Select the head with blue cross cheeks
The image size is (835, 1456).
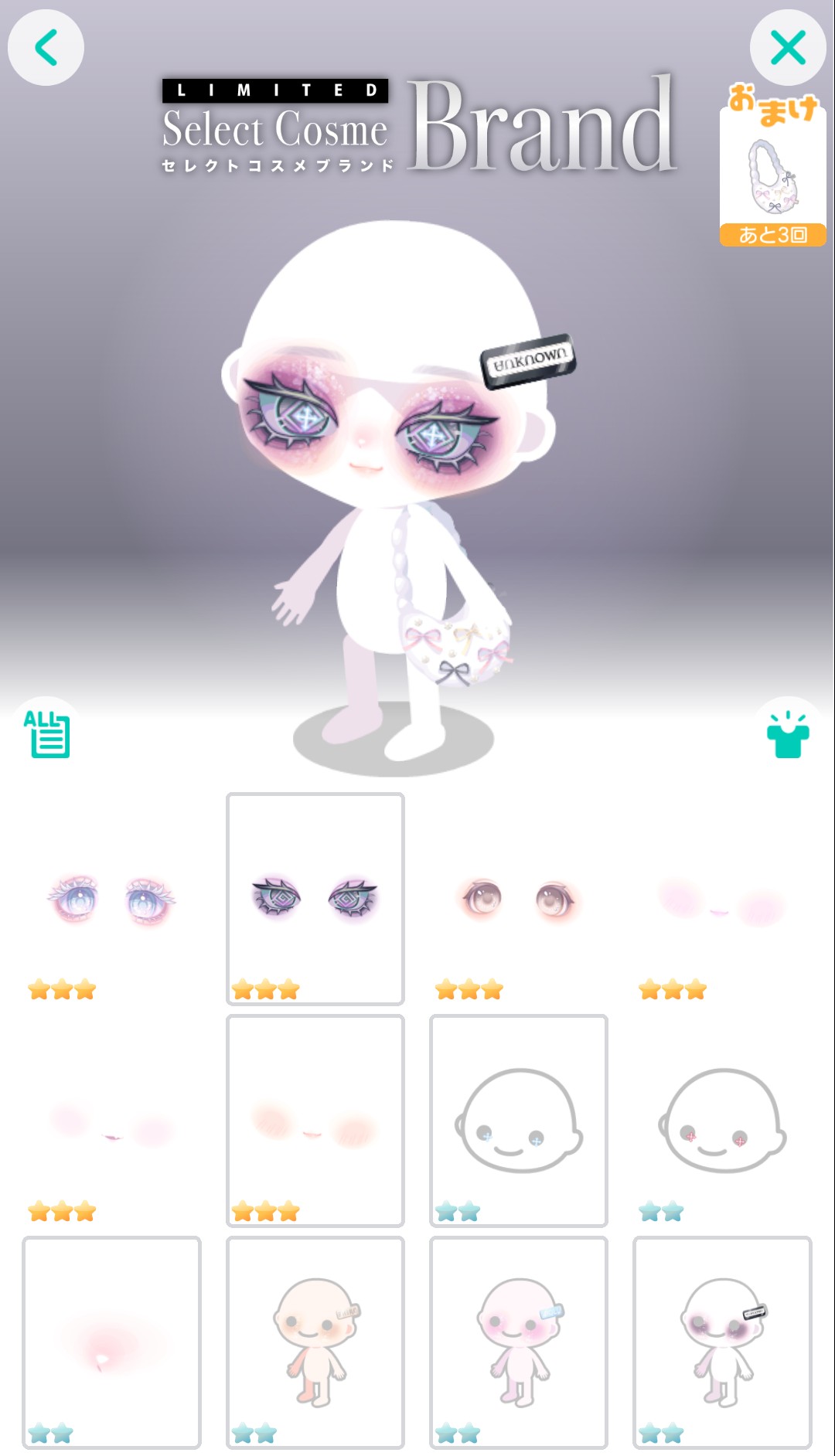519,1121
